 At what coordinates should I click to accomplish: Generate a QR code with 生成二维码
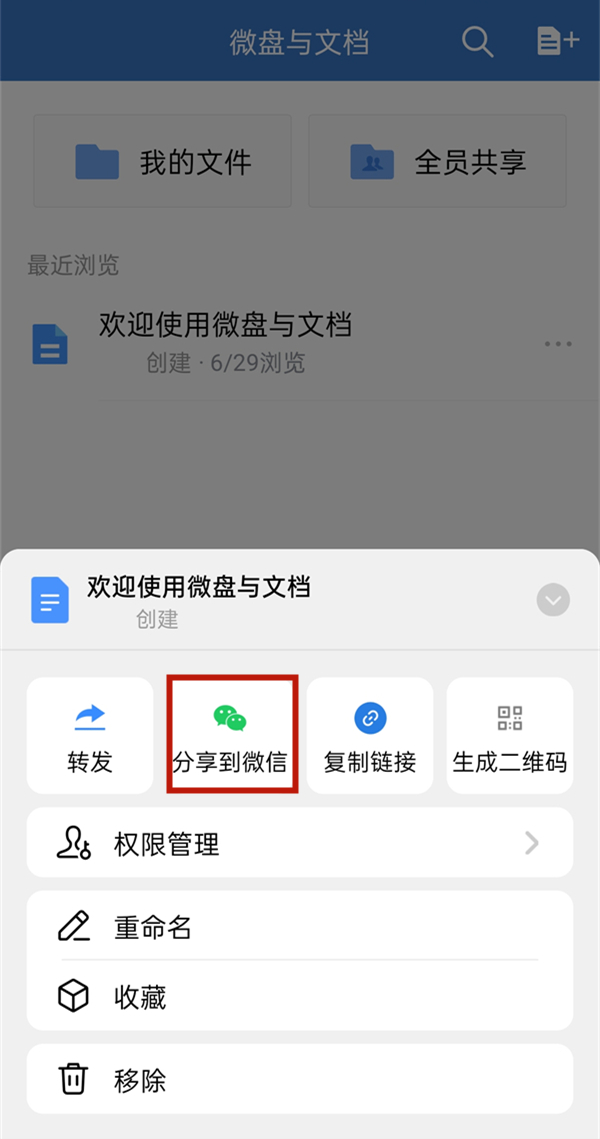pyautogui.click(x=510, y=736)
